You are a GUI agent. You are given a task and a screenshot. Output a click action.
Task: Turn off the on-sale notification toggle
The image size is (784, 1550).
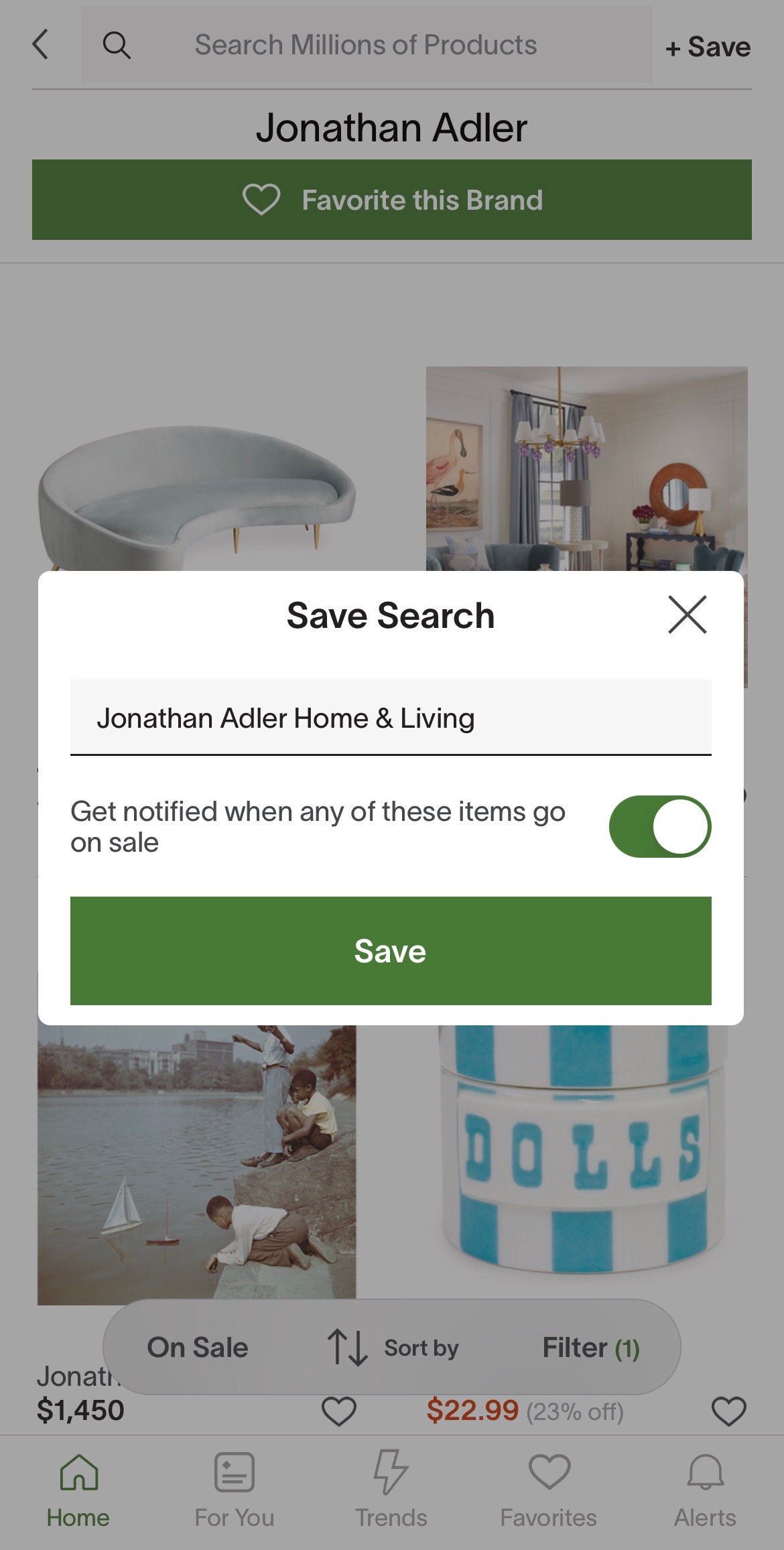coord(659,826)
